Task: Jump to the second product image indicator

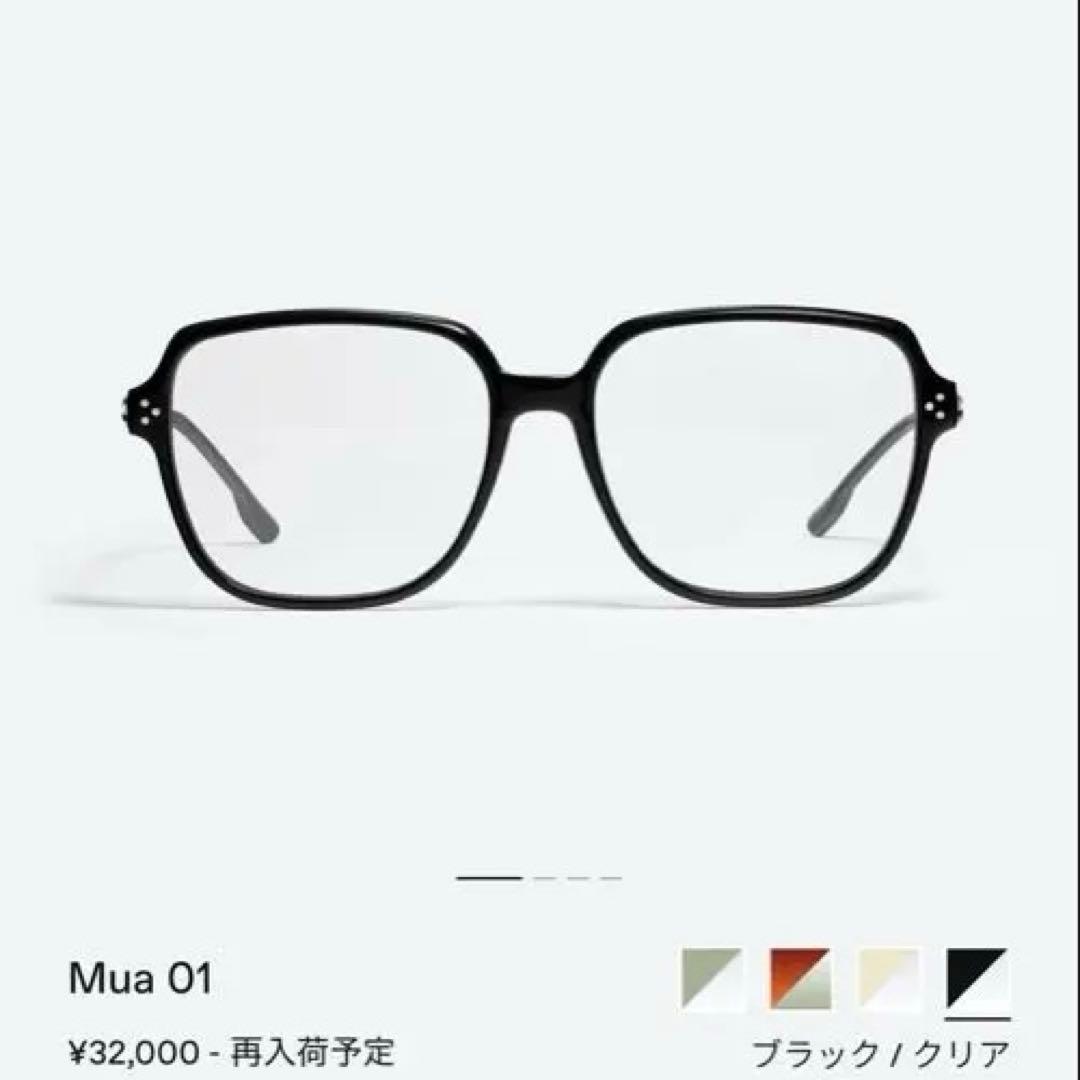Action: (x=544, y=878)
